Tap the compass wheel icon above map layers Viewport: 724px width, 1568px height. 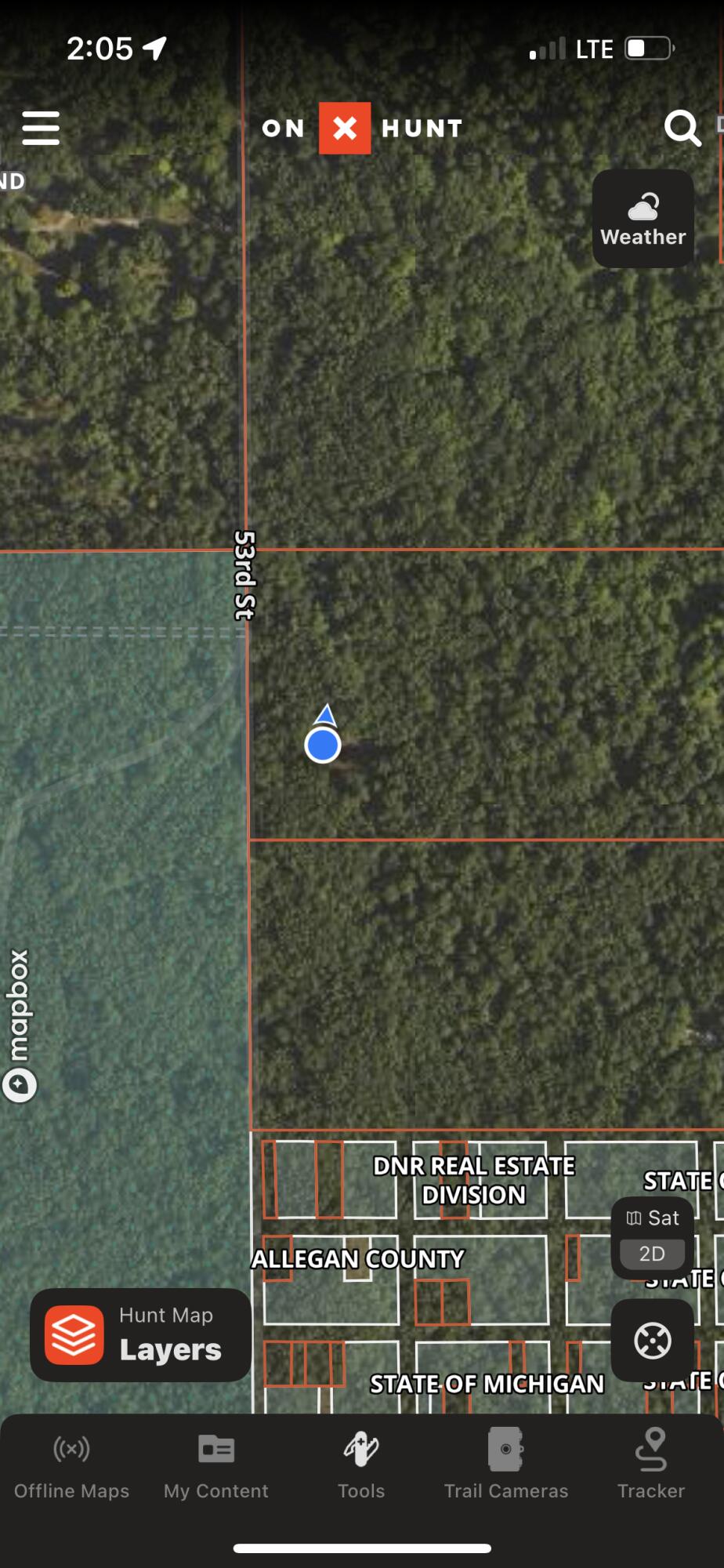[x=653, y=1341]
